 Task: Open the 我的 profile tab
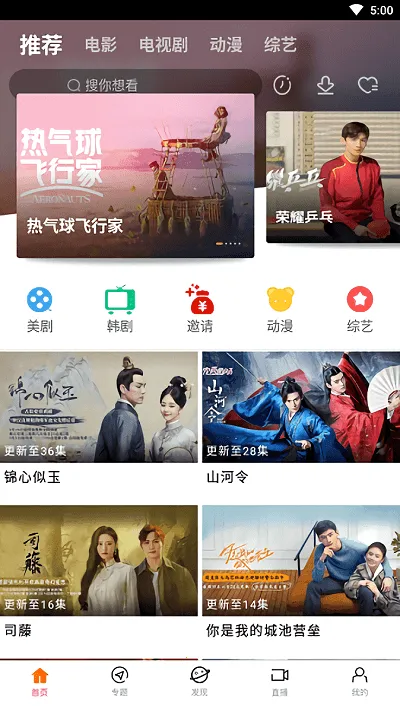point(360,682)
